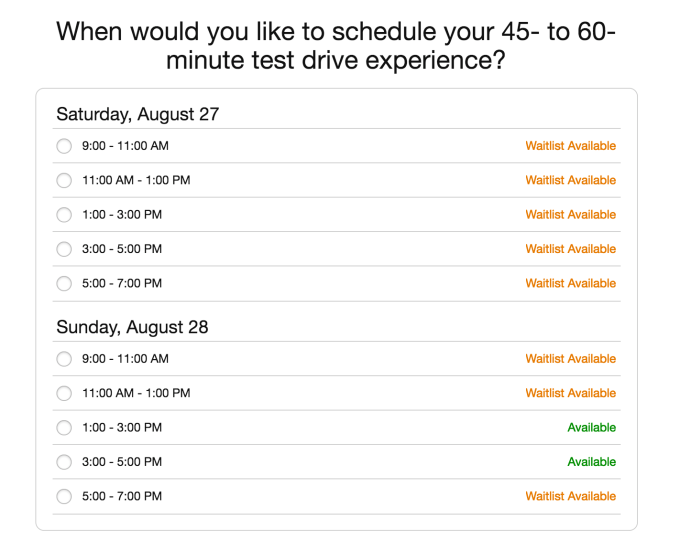This screenshot has width=680, height=549.
Task: Select available Sunday 3:00 - 5:00 PM slot
Action: (x=64, y=462)
